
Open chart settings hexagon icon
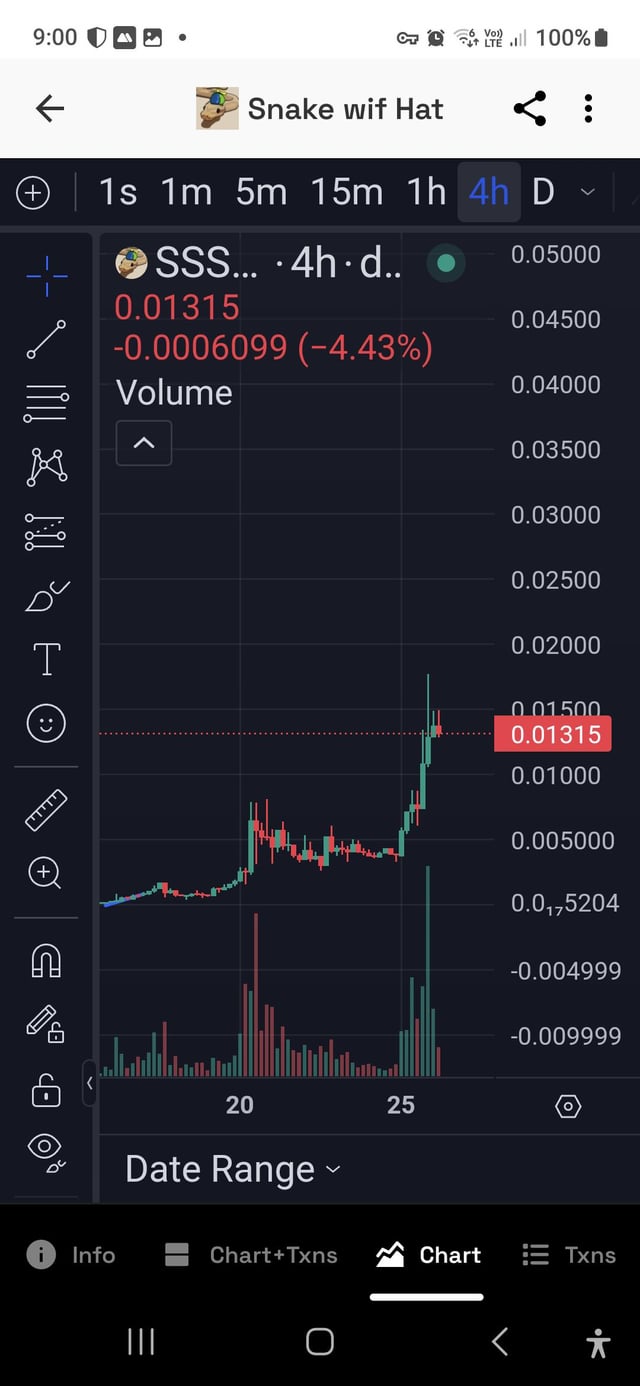point(568,1106)
